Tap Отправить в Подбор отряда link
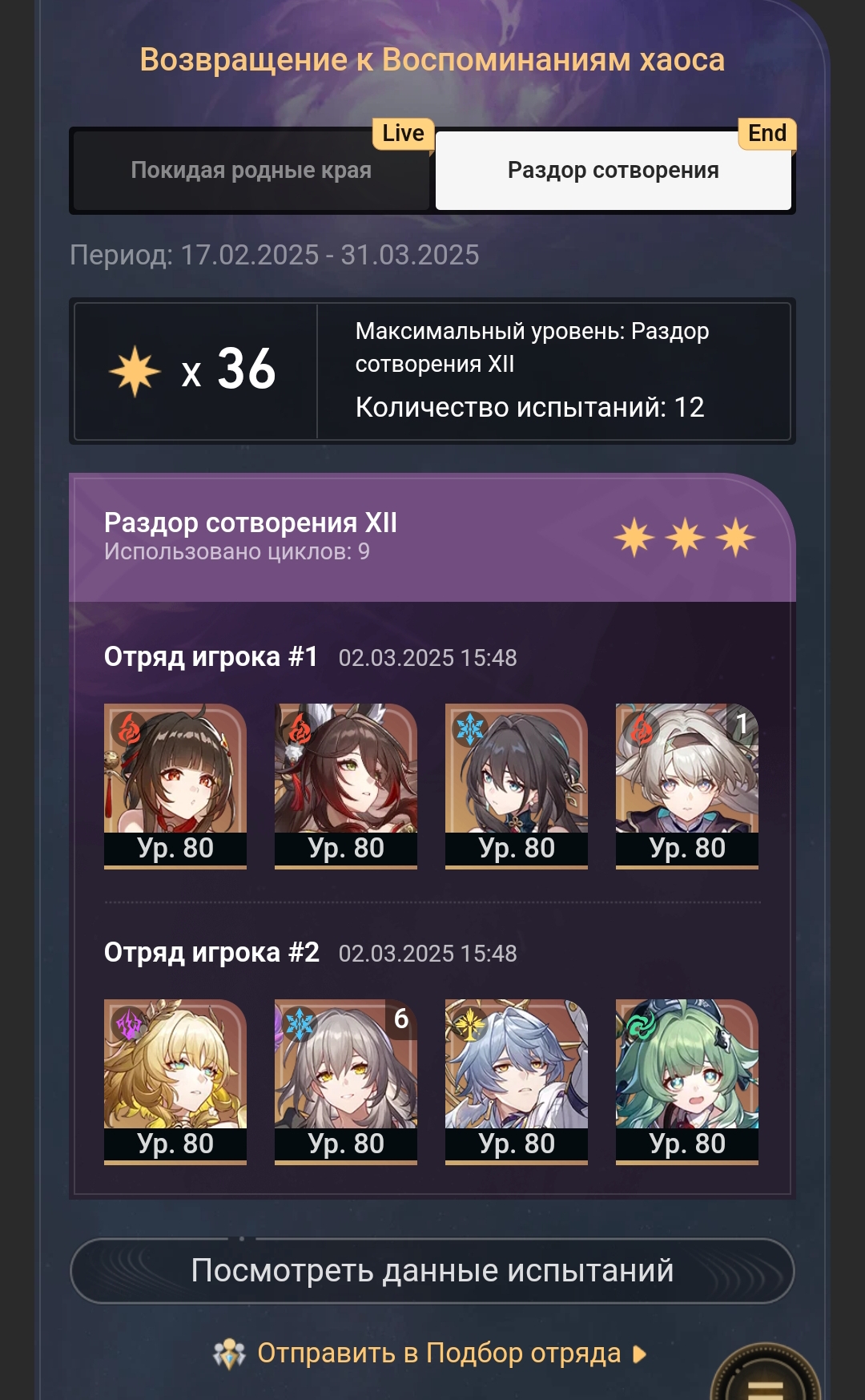 pyautogui.click(x=430, y=1354)
